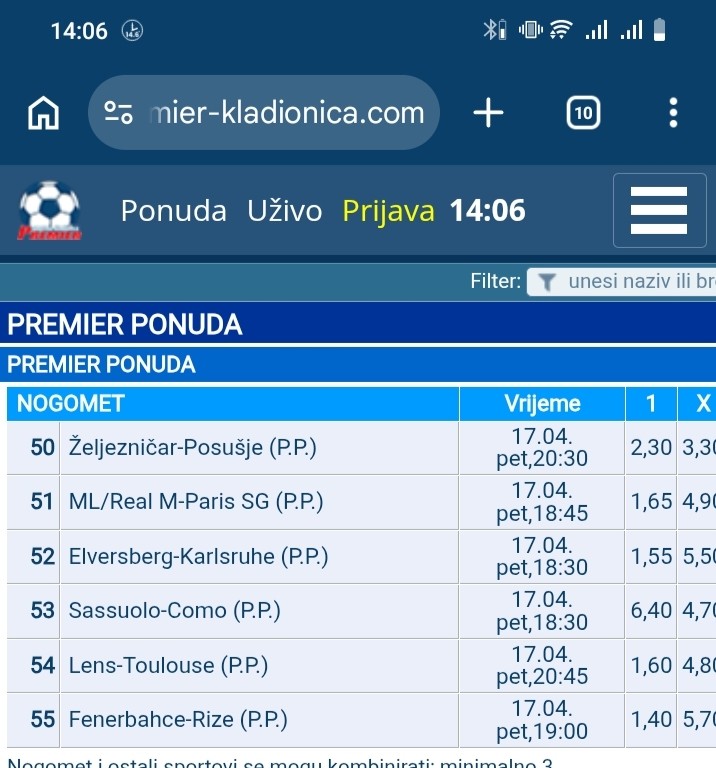This screenshot has width=716, height=768.
Task: Open the browser overflow menu
Action: pos(673,113)
